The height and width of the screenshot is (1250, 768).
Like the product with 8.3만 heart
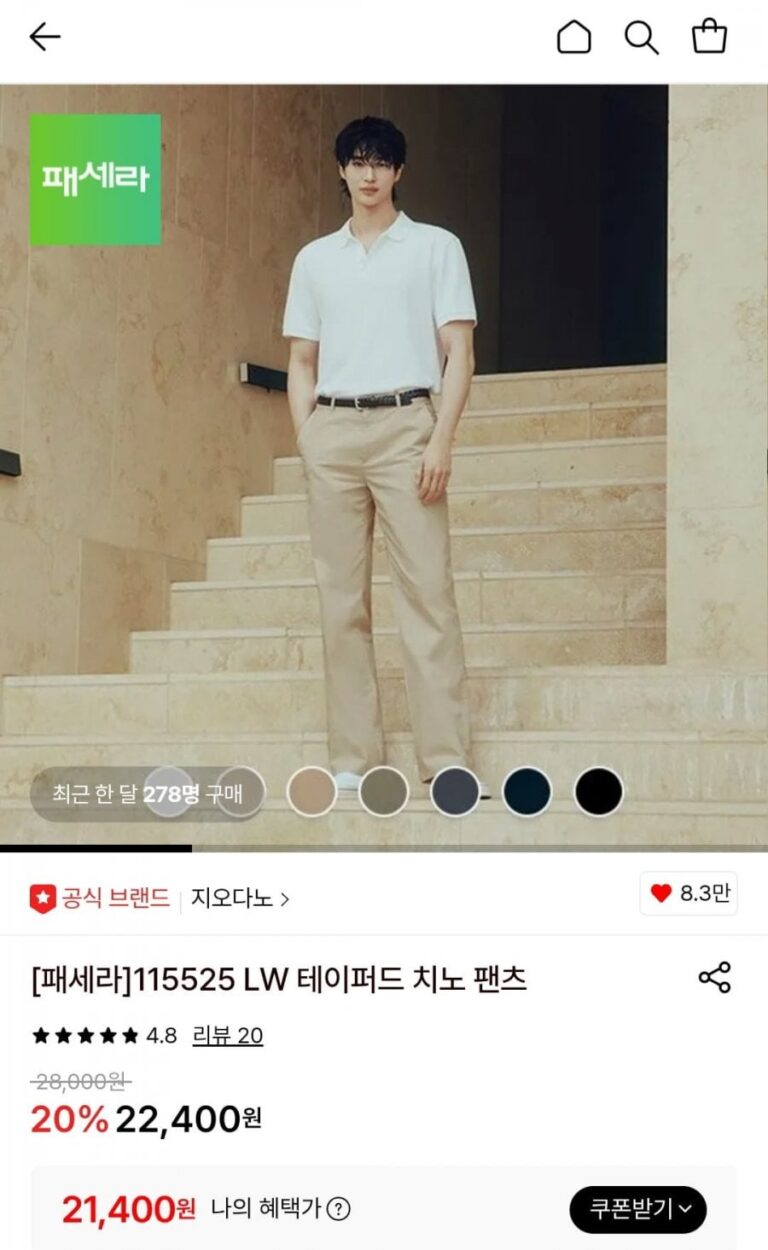(689, 894)
